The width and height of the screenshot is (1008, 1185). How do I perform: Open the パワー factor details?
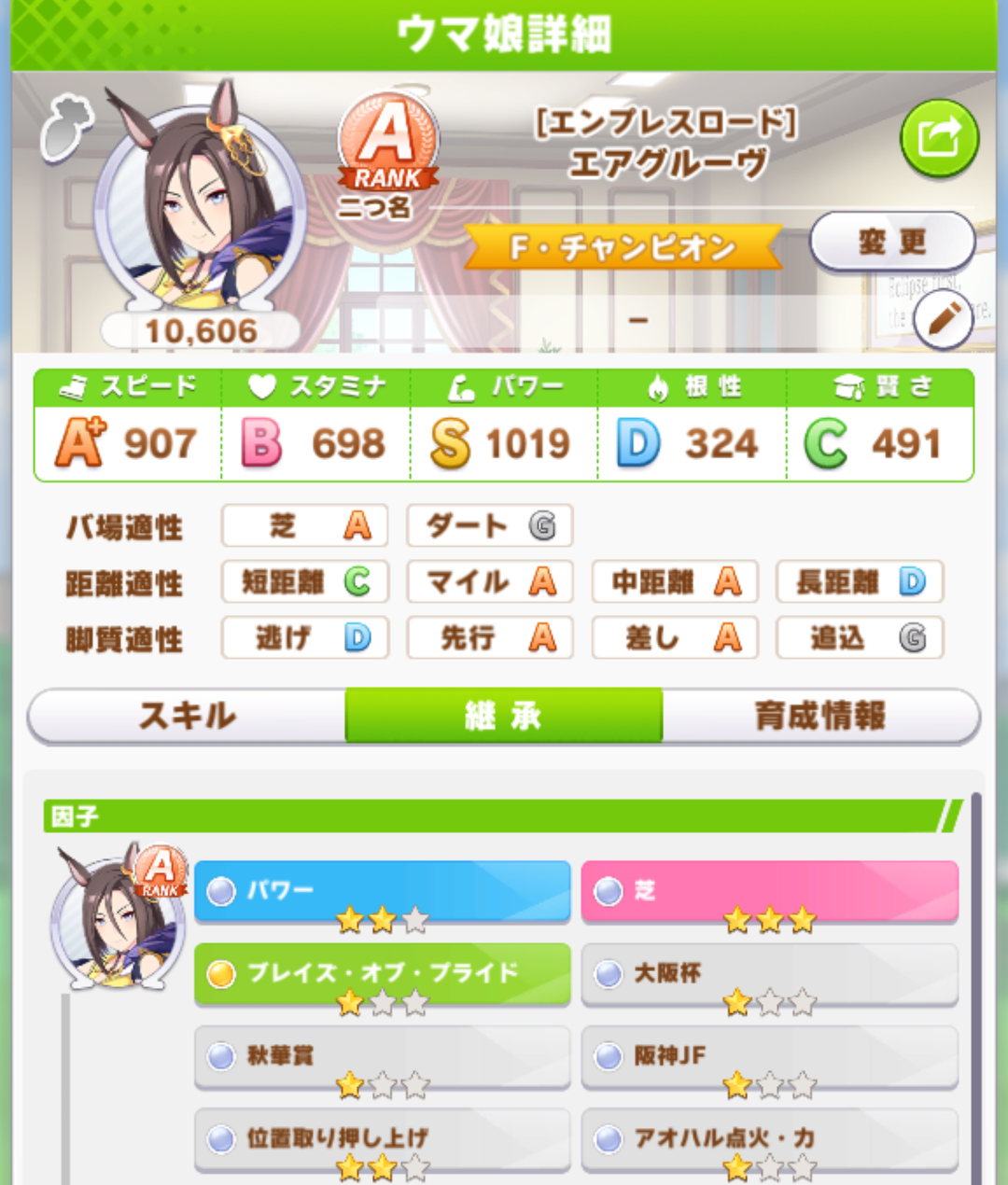pos(382,891)
